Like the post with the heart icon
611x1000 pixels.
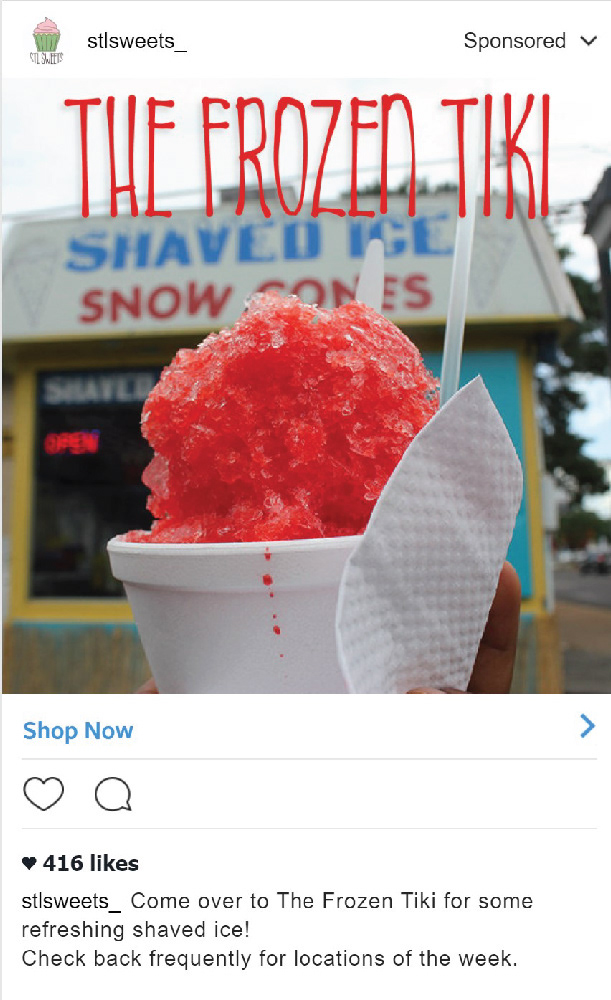click(x=43, y=794)
